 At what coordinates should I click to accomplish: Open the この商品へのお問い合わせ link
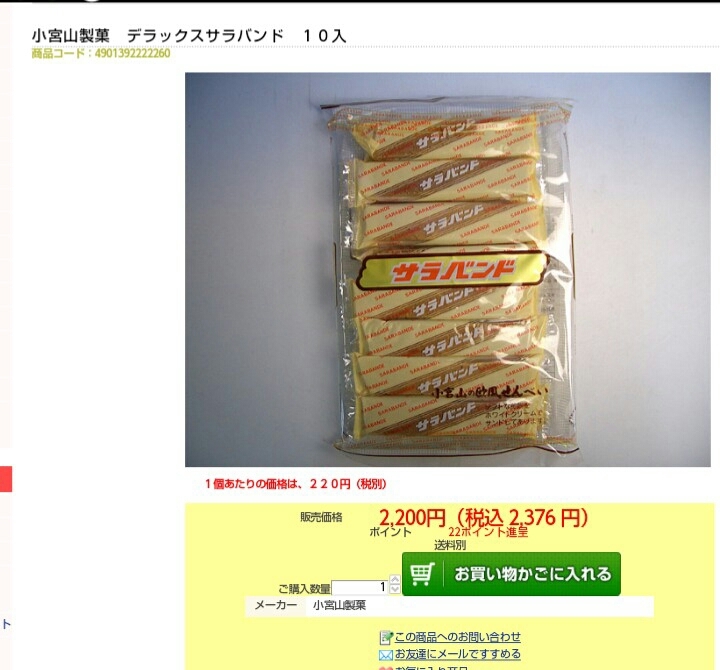click(457, 637)
